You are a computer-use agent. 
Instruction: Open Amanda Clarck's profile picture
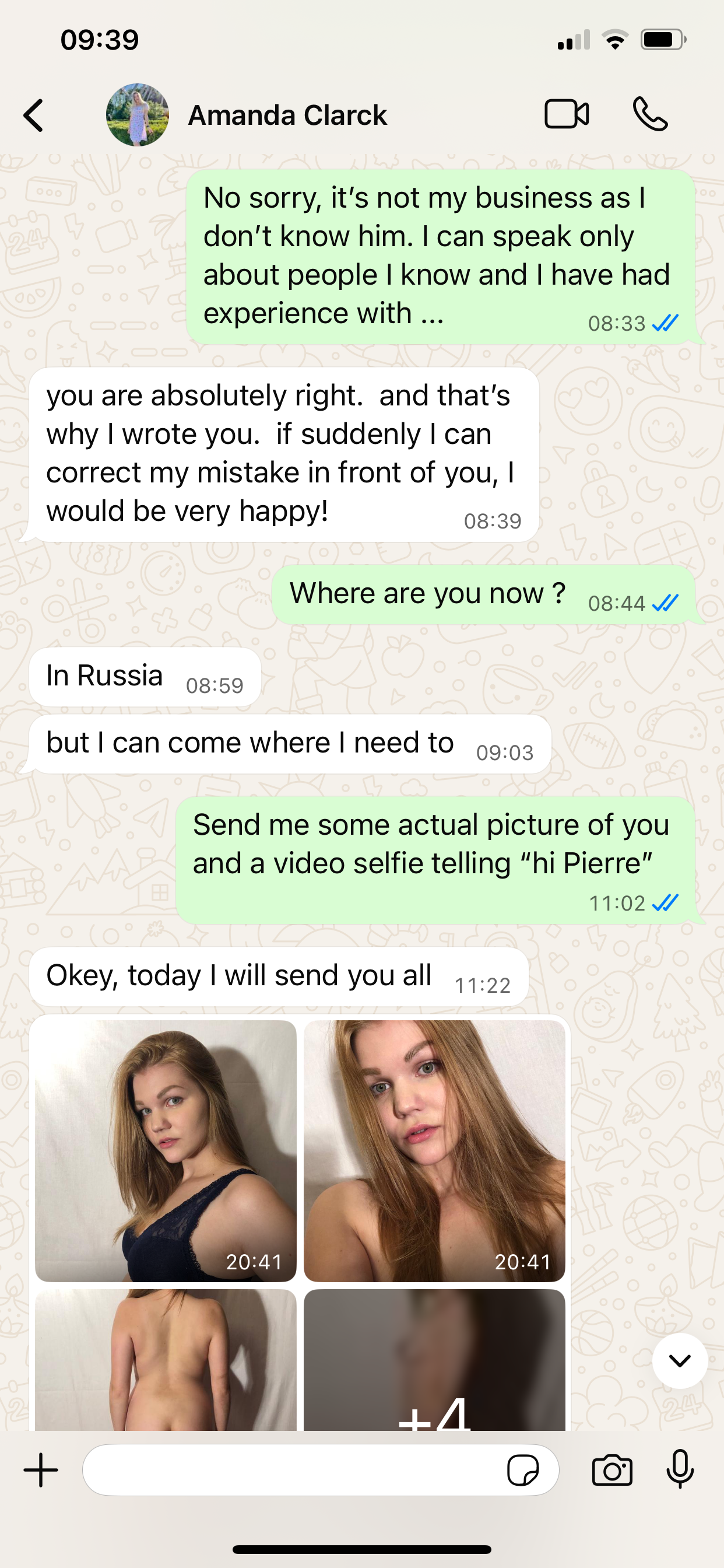pos(138,115)
